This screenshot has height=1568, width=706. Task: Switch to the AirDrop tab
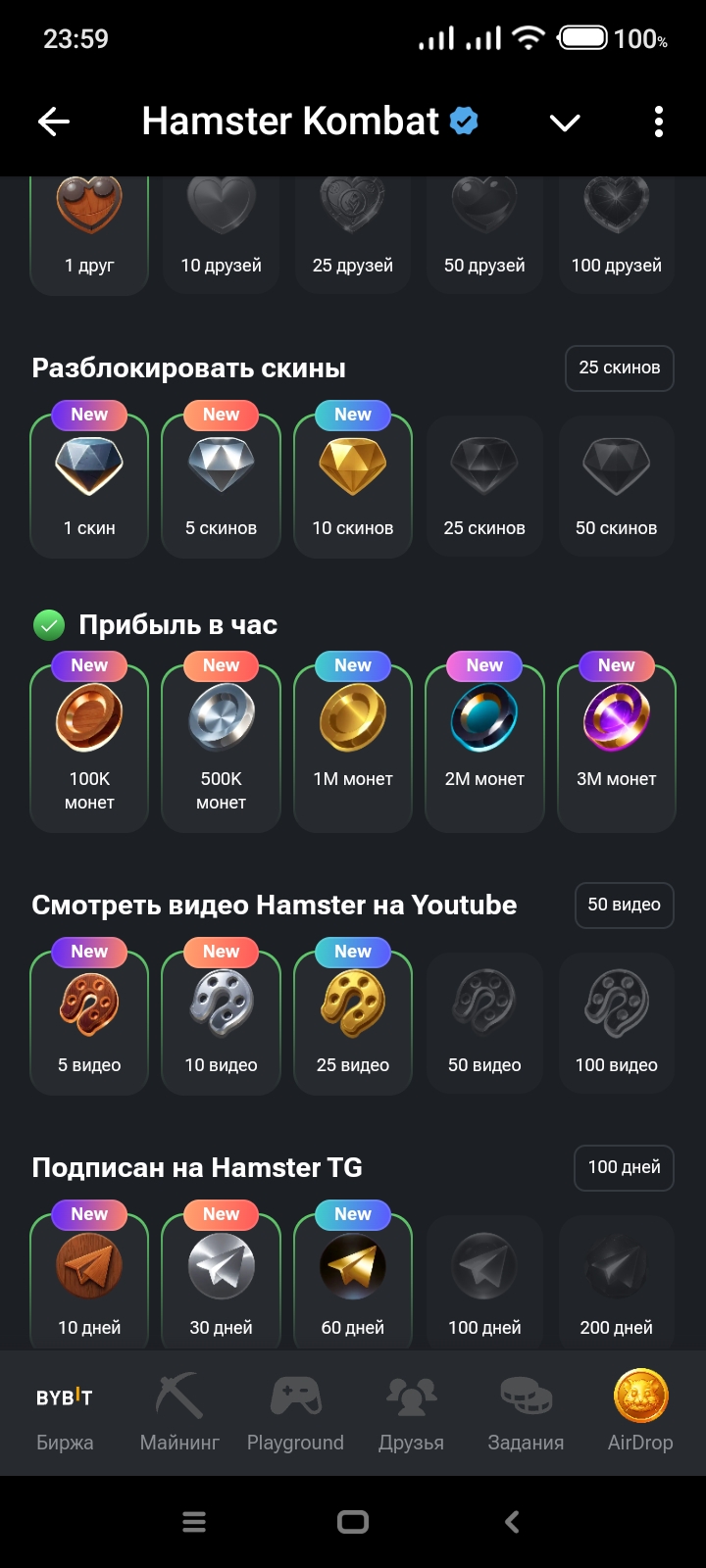(640, 1414)
